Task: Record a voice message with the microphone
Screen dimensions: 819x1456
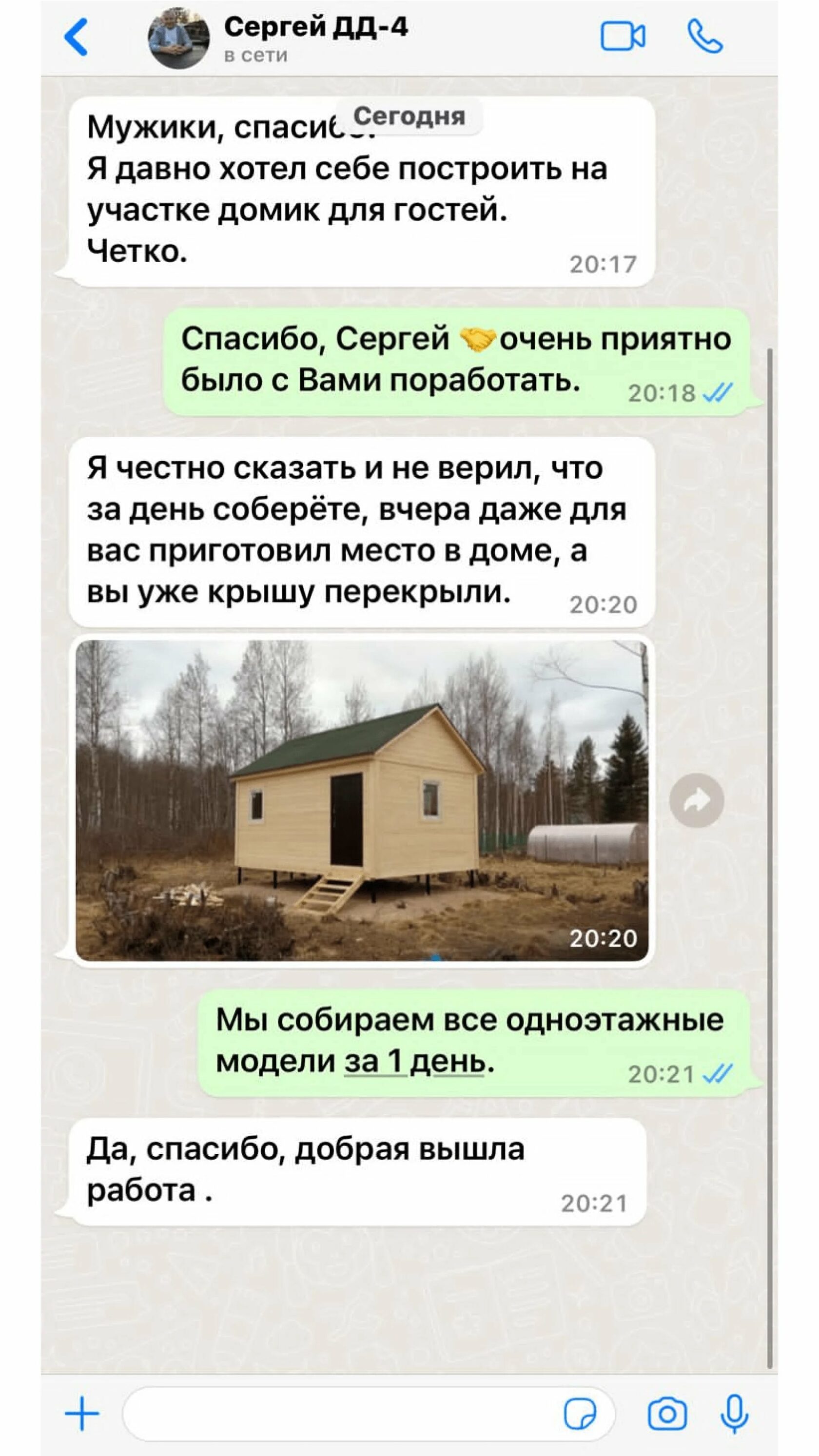Action: [x=734, y=1413]
